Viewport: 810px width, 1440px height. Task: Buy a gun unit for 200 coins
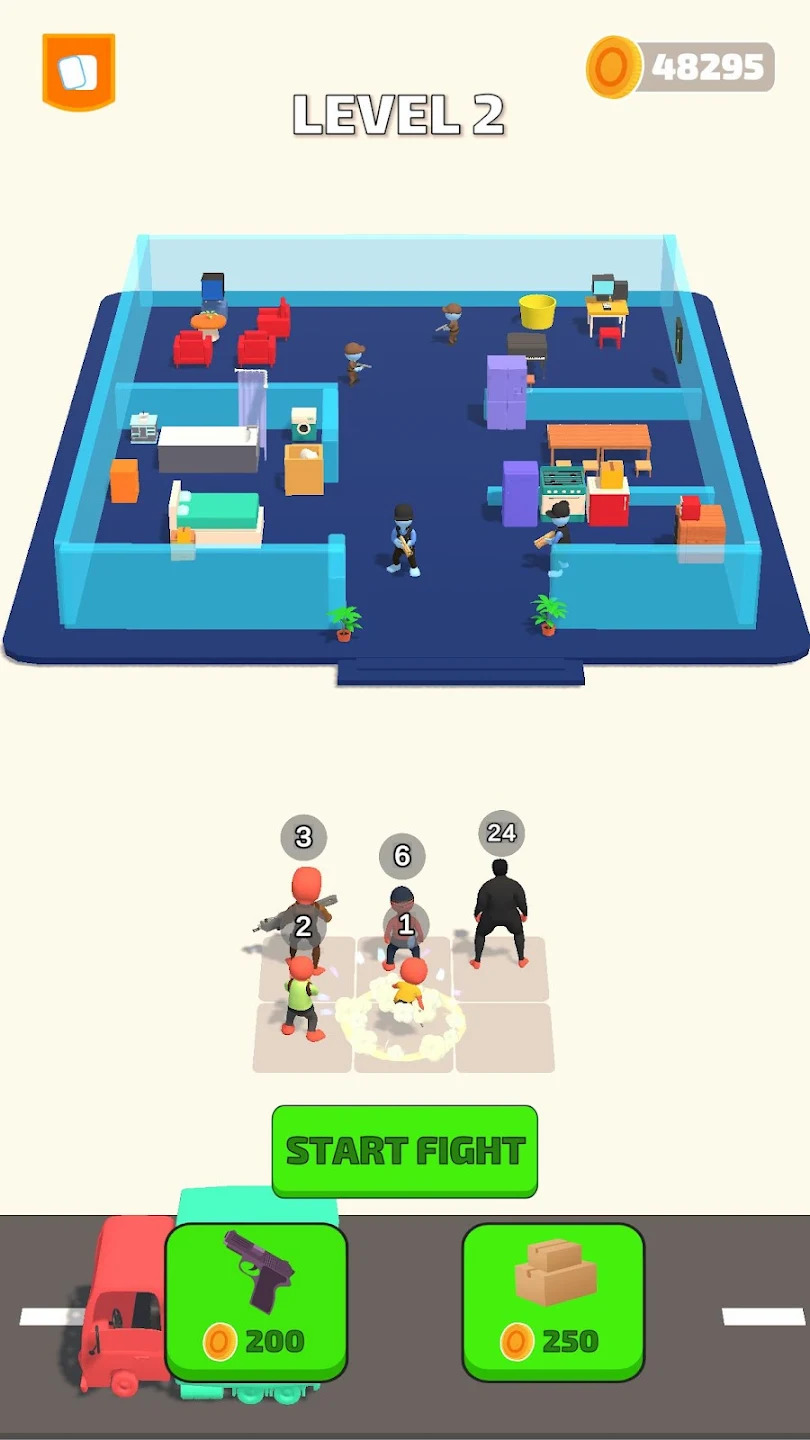click(256, 1302)
